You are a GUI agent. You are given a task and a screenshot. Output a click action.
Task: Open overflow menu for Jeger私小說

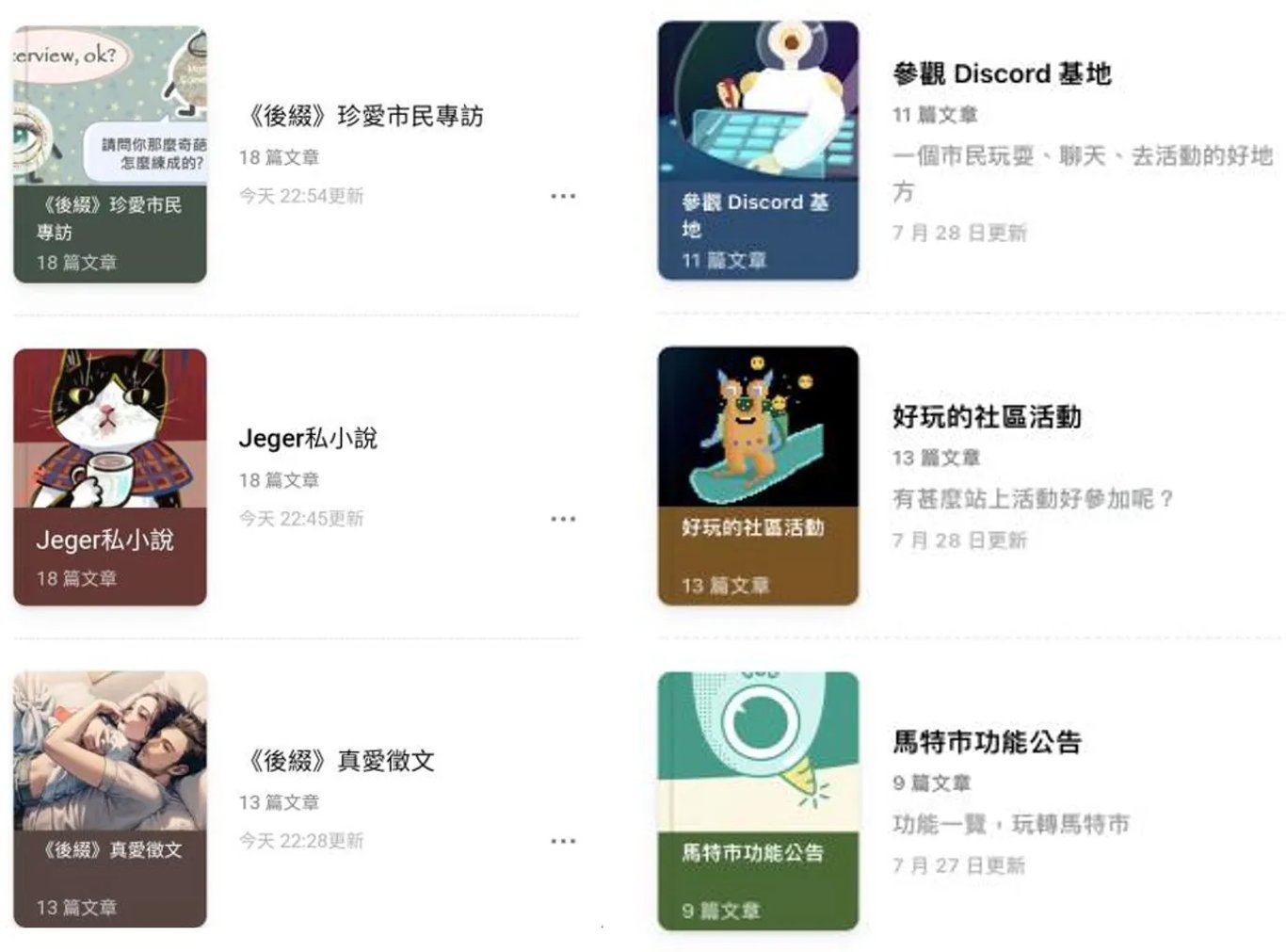point(563,519)
